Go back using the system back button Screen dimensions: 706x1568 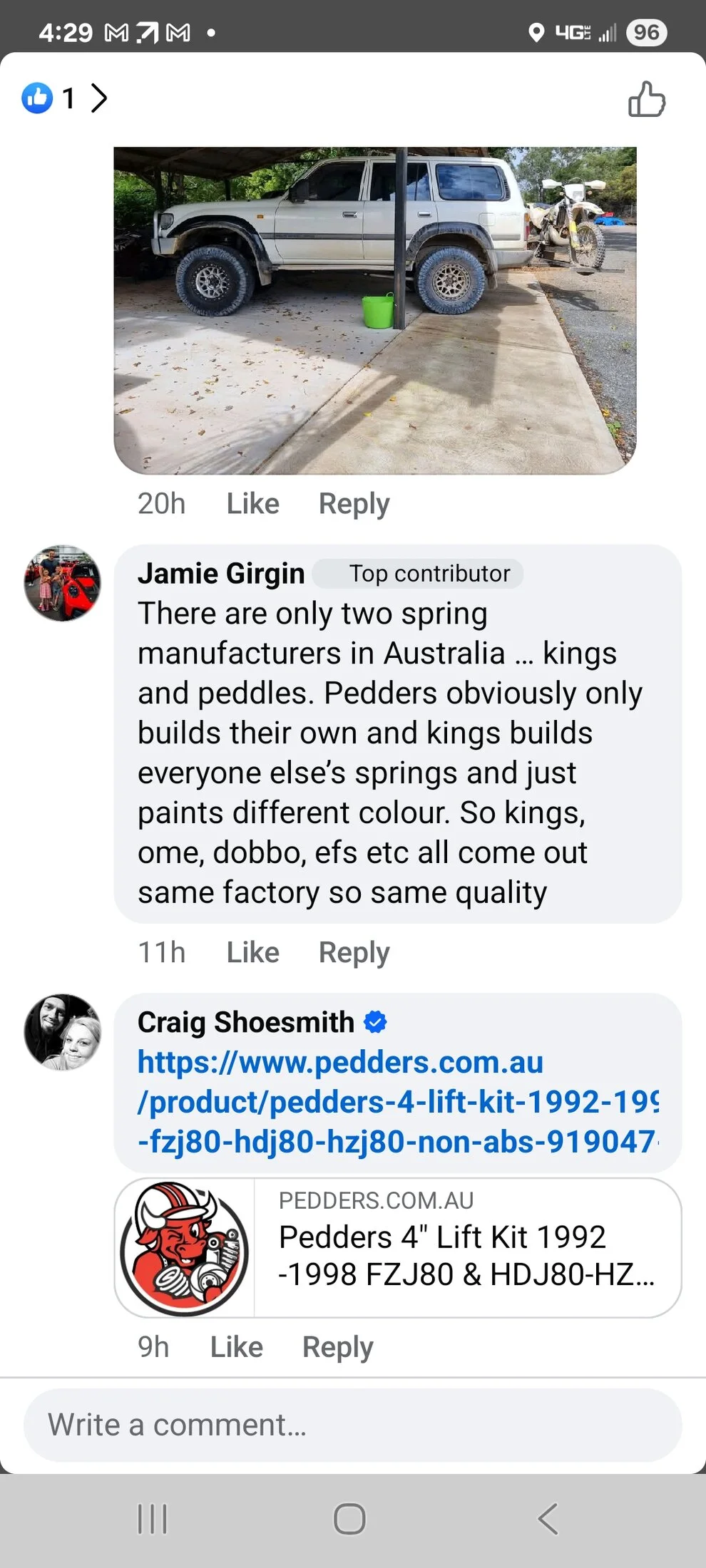coord(547,1519)
